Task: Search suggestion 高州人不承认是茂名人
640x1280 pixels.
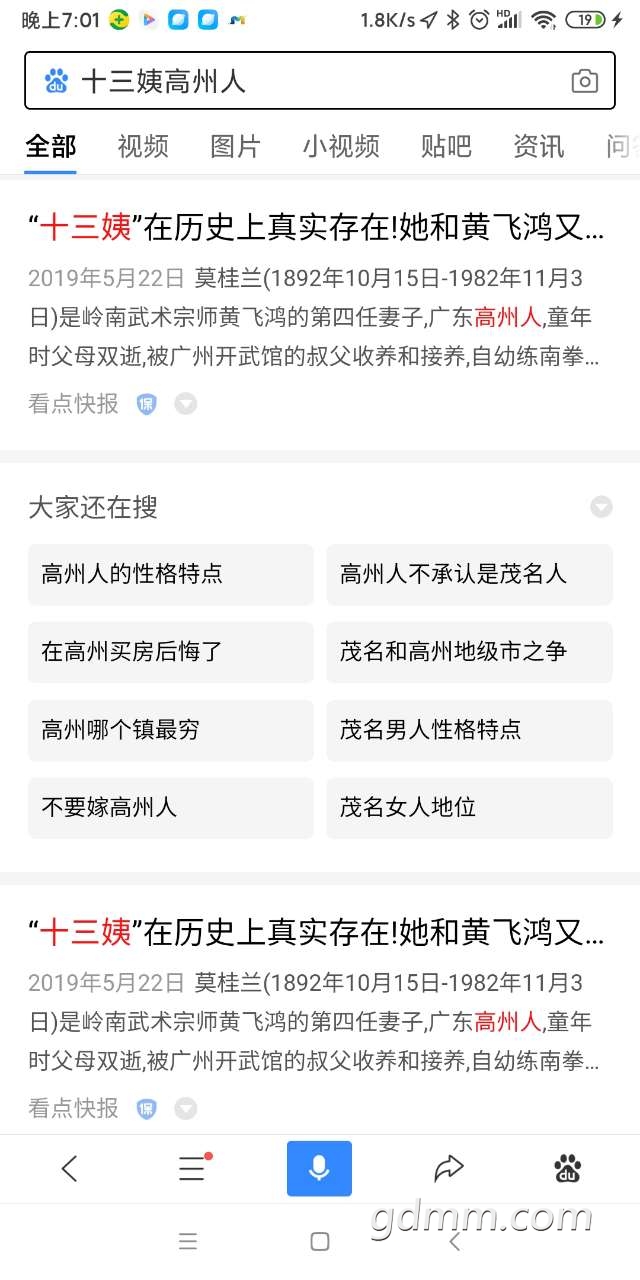Action: pyautogui.click(x=469, y=574)
